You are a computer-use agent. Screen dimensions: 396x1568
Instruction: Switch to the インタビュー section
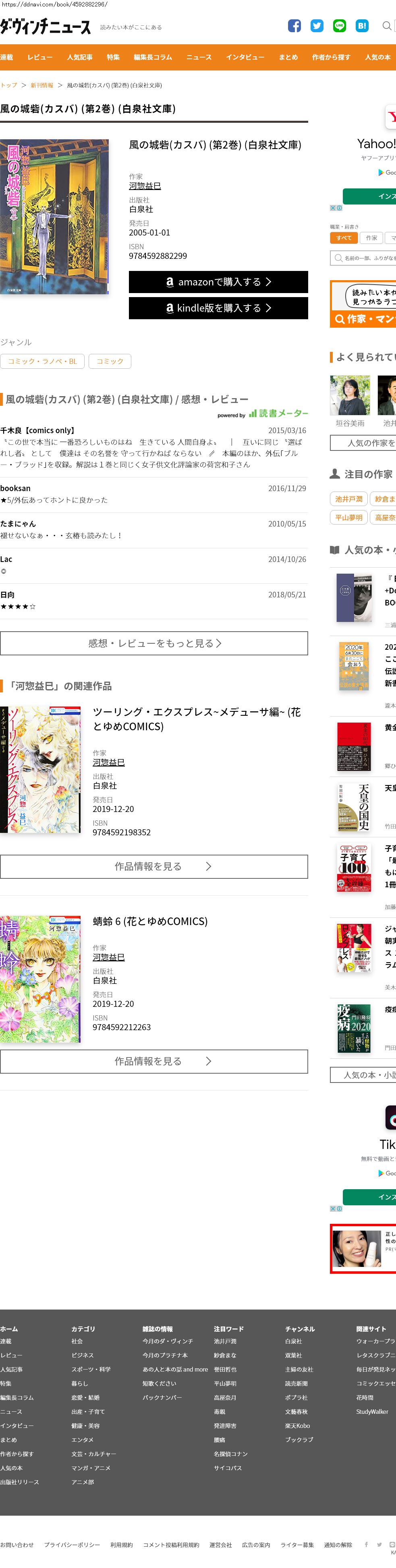[245, 57]
